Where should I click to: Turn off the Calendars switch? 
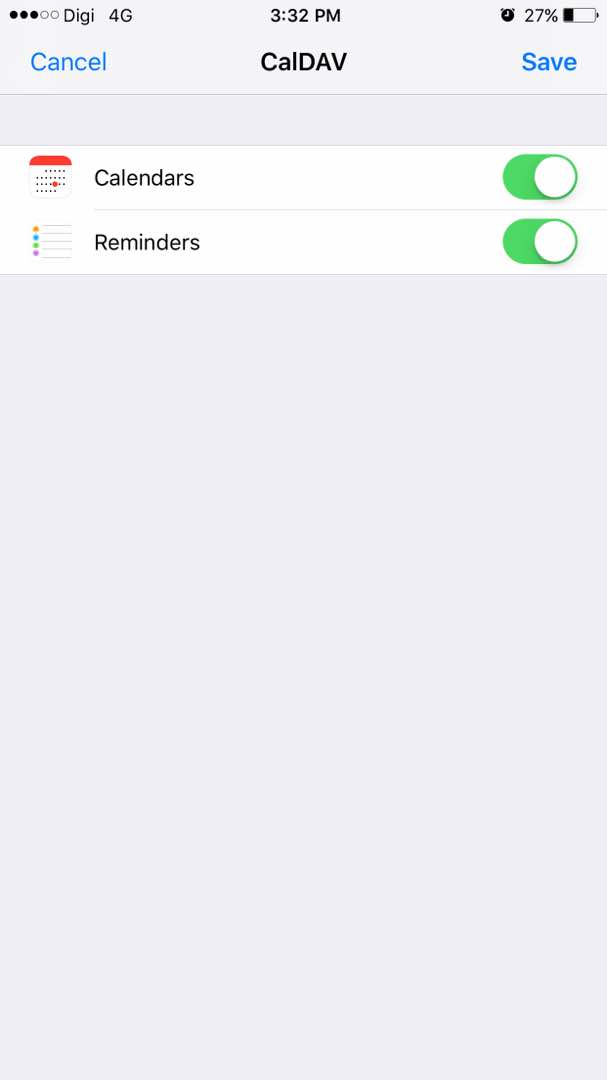pyautogui.click(x=539, y=177)
